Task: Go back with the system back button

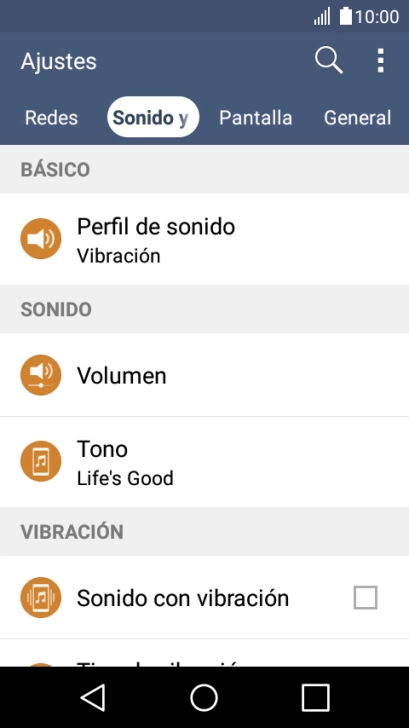Action: [93, 697]
